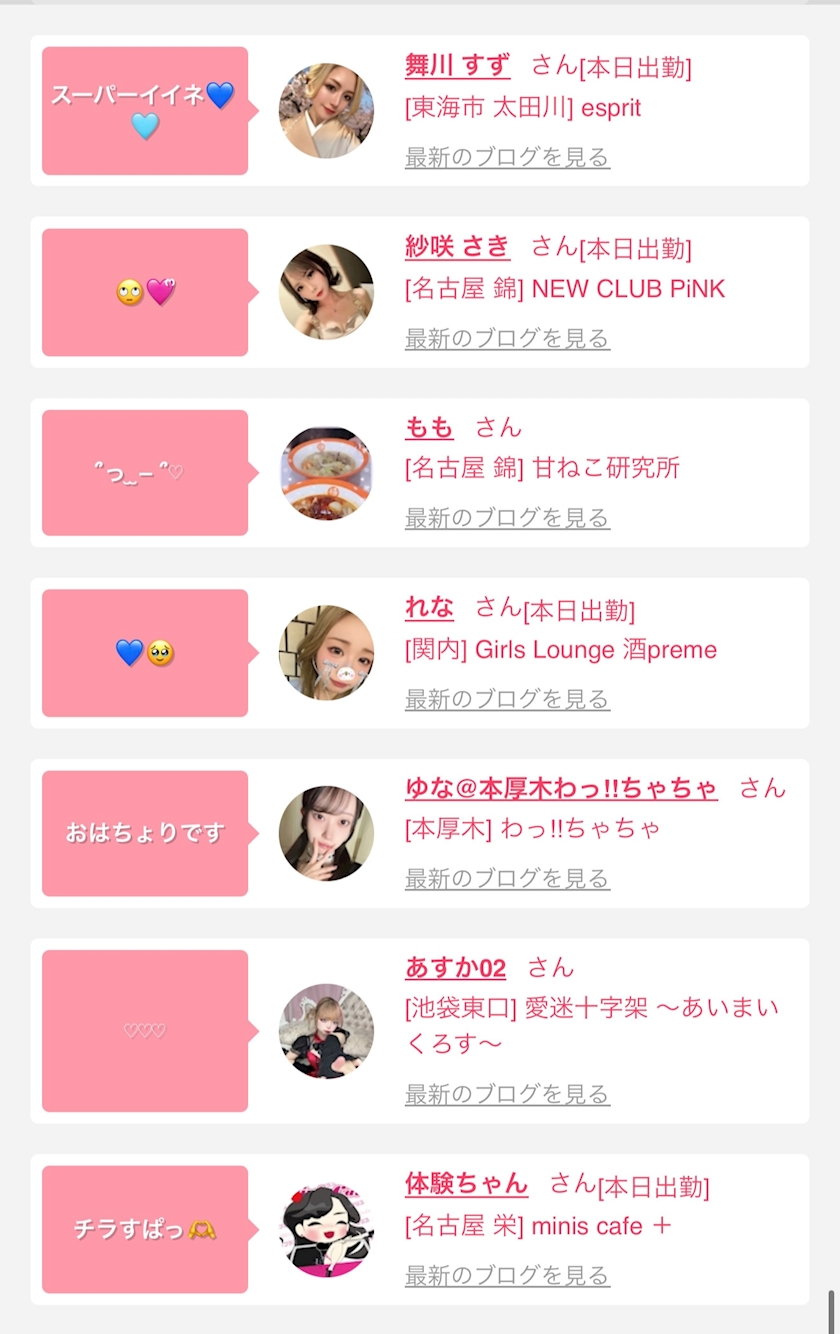Open れな's profile name link
The width and height of the screenshot is (840, 1334).
coord(429,607)
